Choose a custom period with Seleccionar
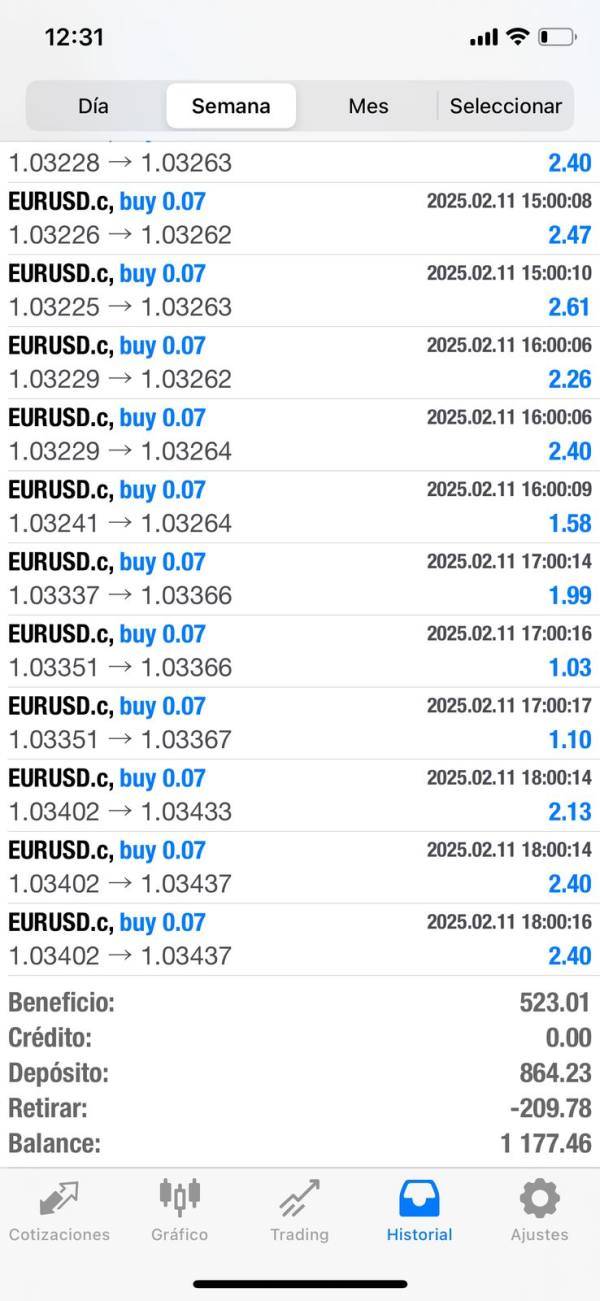This screenshot has width=600, height=1301. (505, 106)
